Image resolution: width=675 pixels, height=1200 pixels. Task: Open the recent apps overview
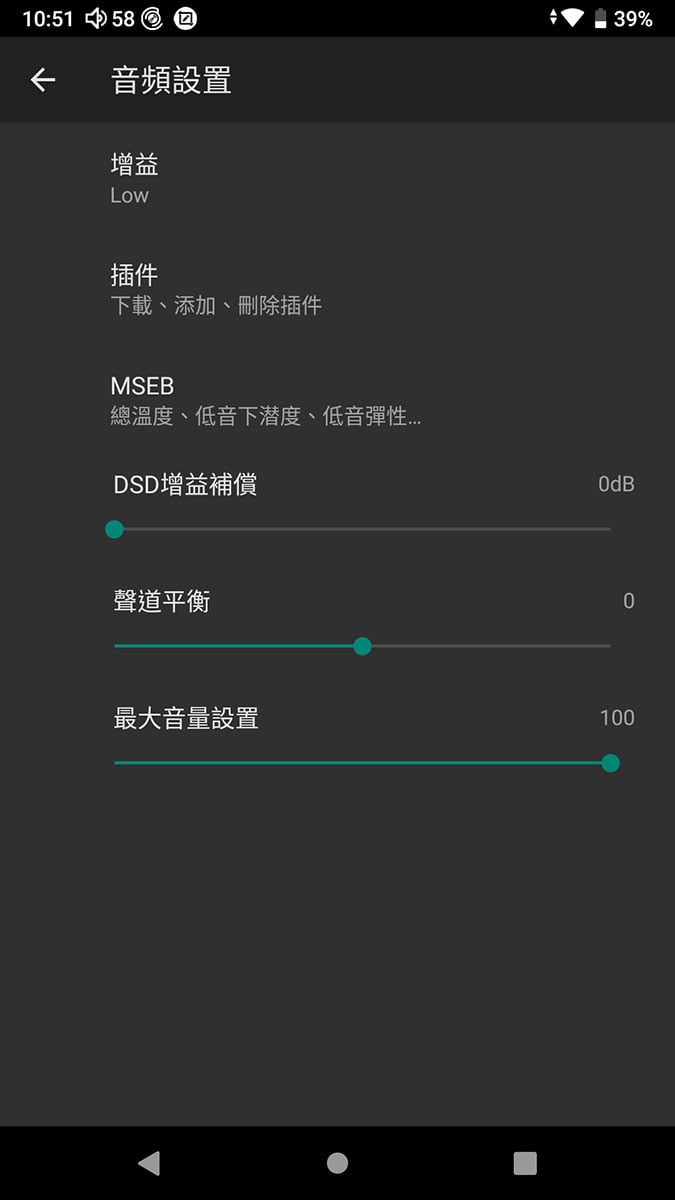point(525,1163)
